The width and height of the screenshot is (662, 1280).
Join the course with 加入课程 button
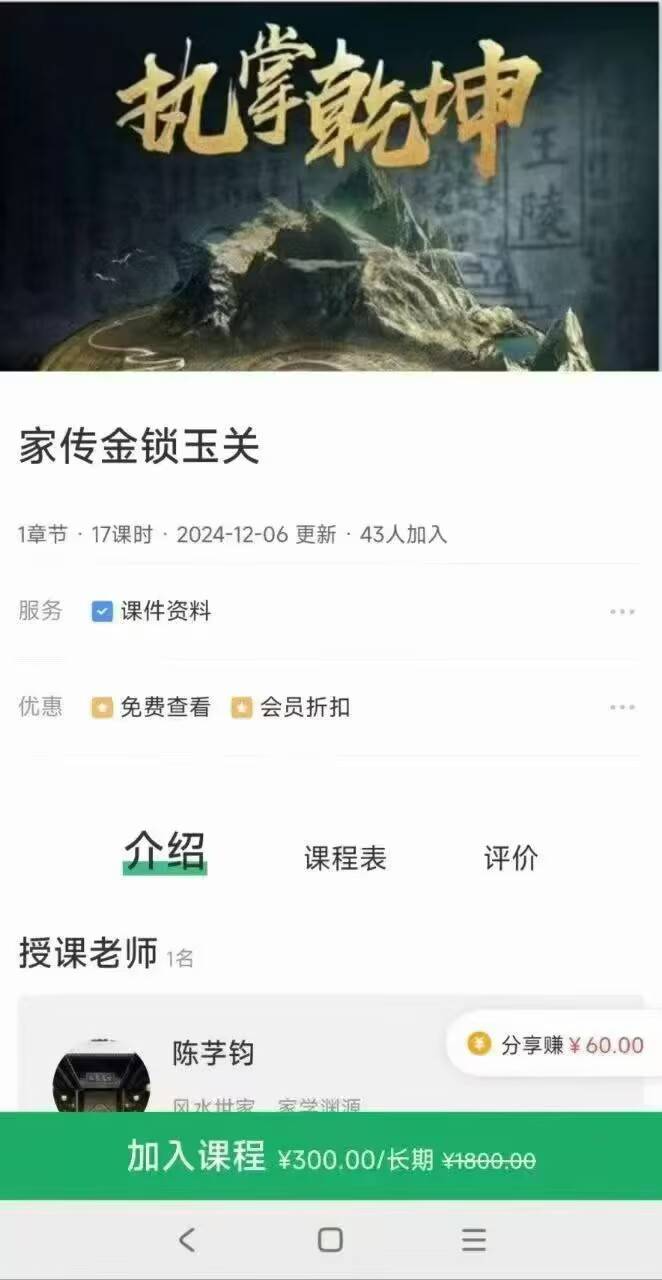330,1158
